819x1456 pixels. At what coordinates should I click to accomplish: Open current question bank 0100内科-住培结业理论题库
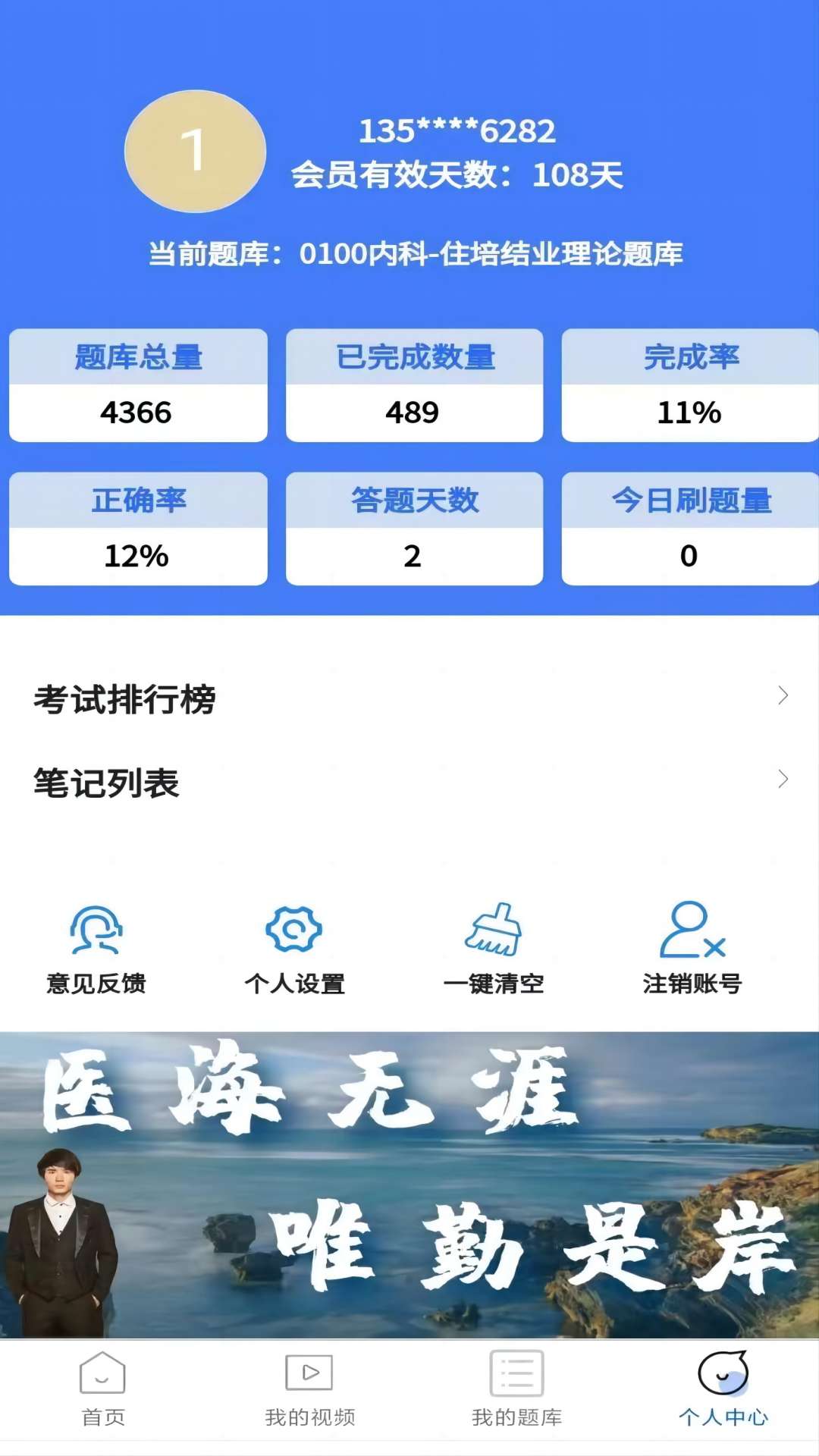point(416,256)
